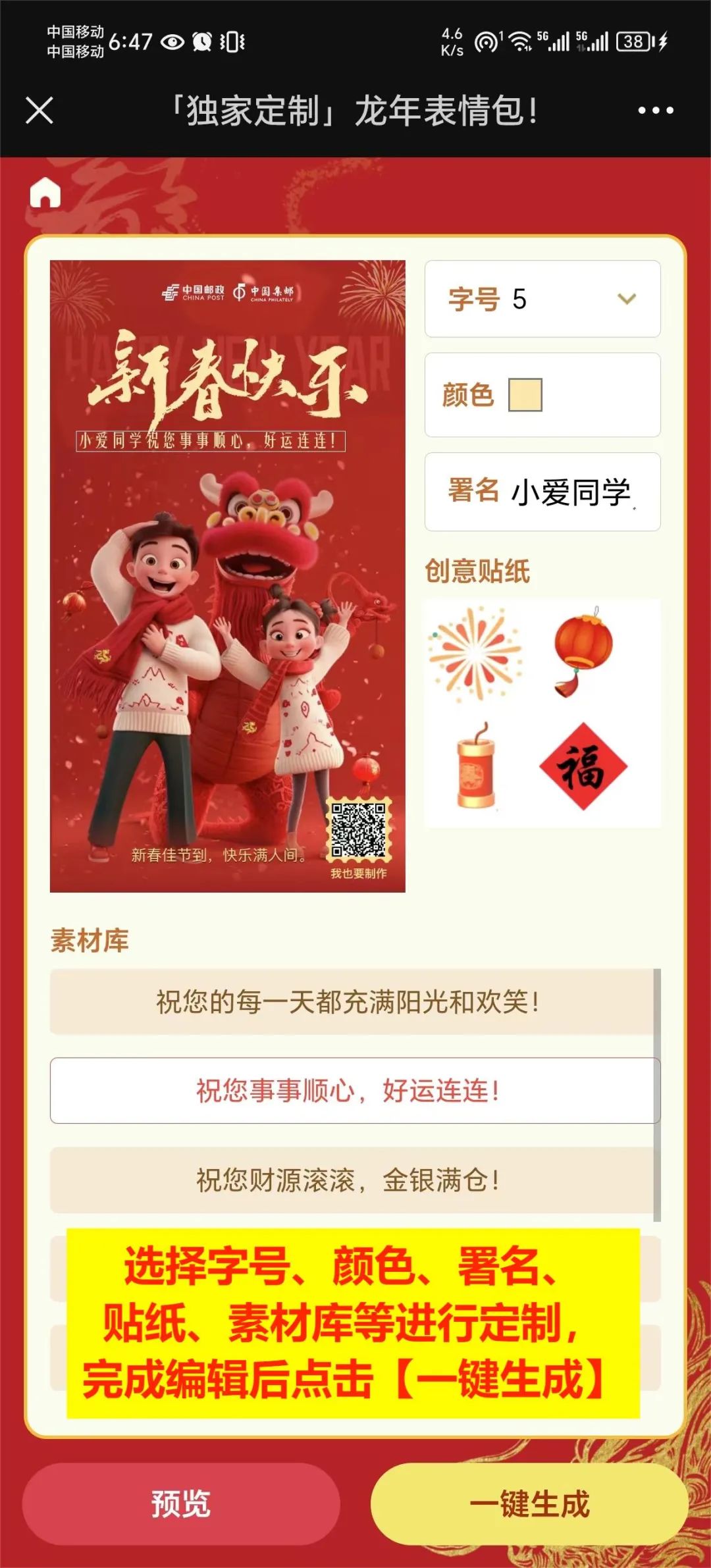711x1568 pixels.
Task: Add the 福 character sticker
Action: click(x=583, y=766)
